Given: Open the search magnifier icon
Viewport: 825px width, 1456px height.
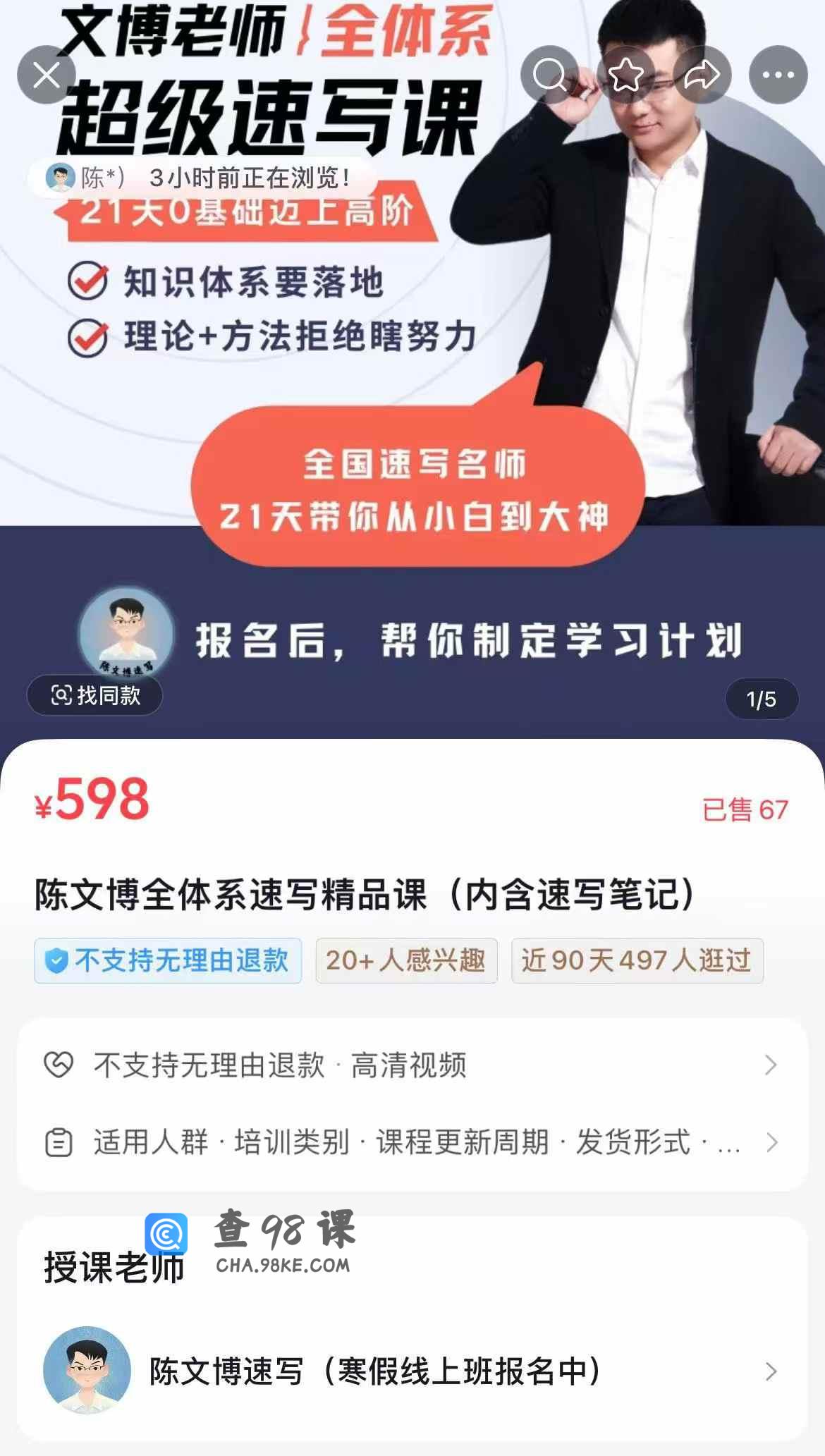Looking at the screenshot, I should coord(549,75).
